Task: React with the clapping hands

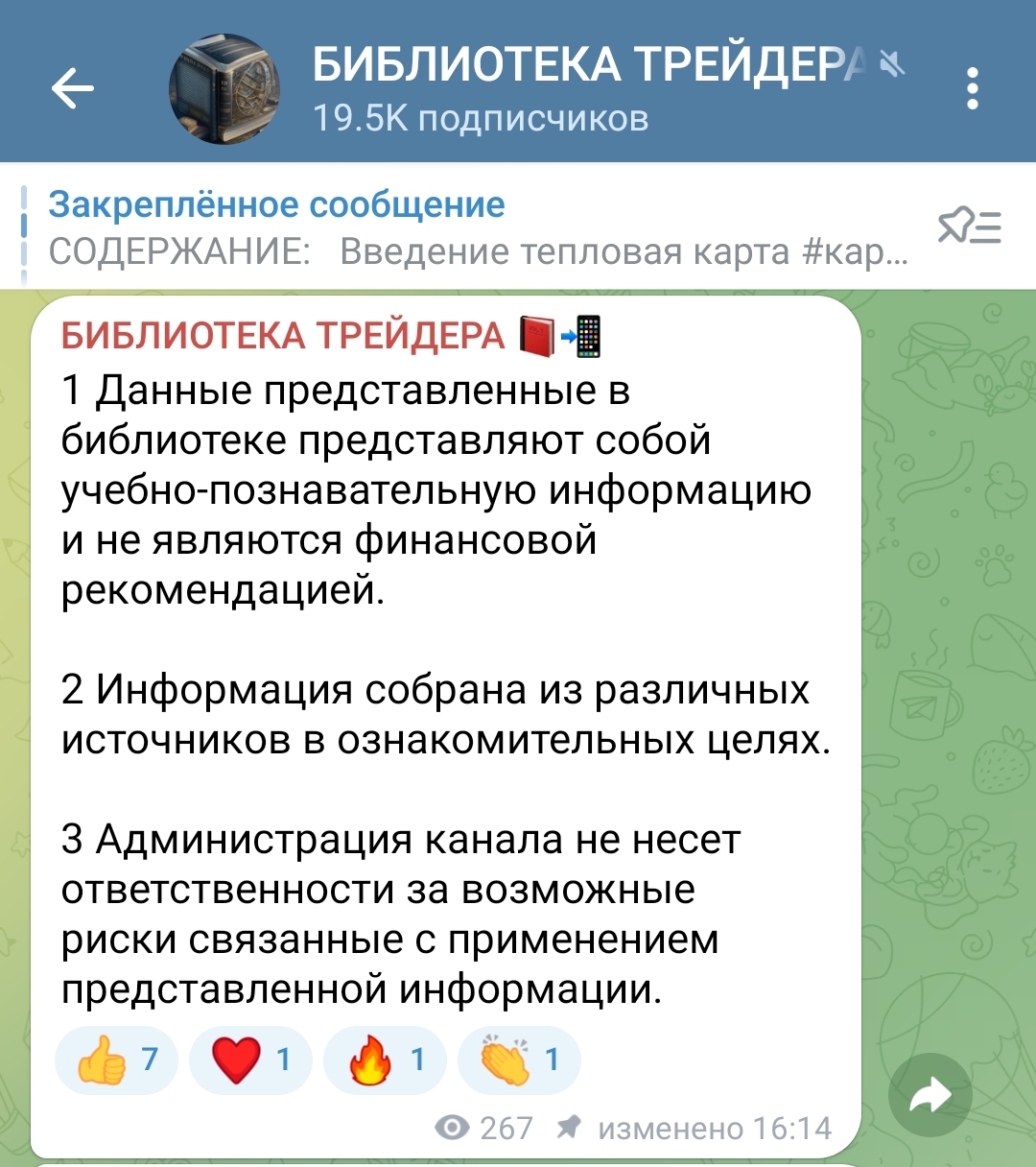Action: click(x=519, y=1060)
